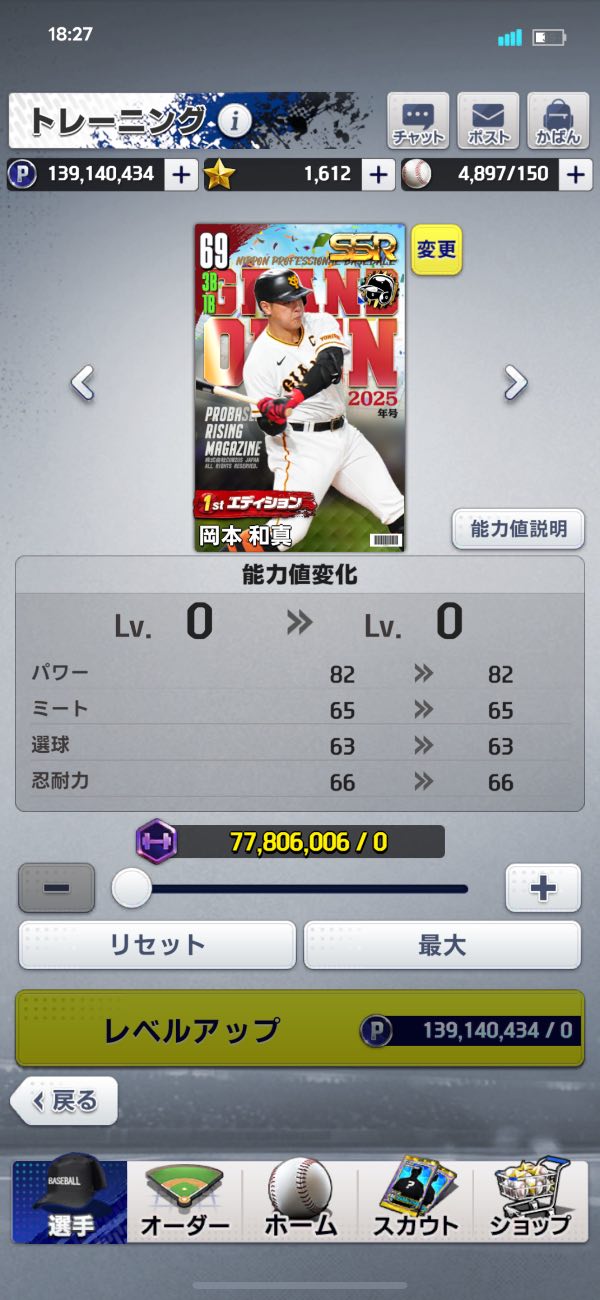Select 最大 maximum level
This screenshot has height=1300, width=600.
(442, 944)
